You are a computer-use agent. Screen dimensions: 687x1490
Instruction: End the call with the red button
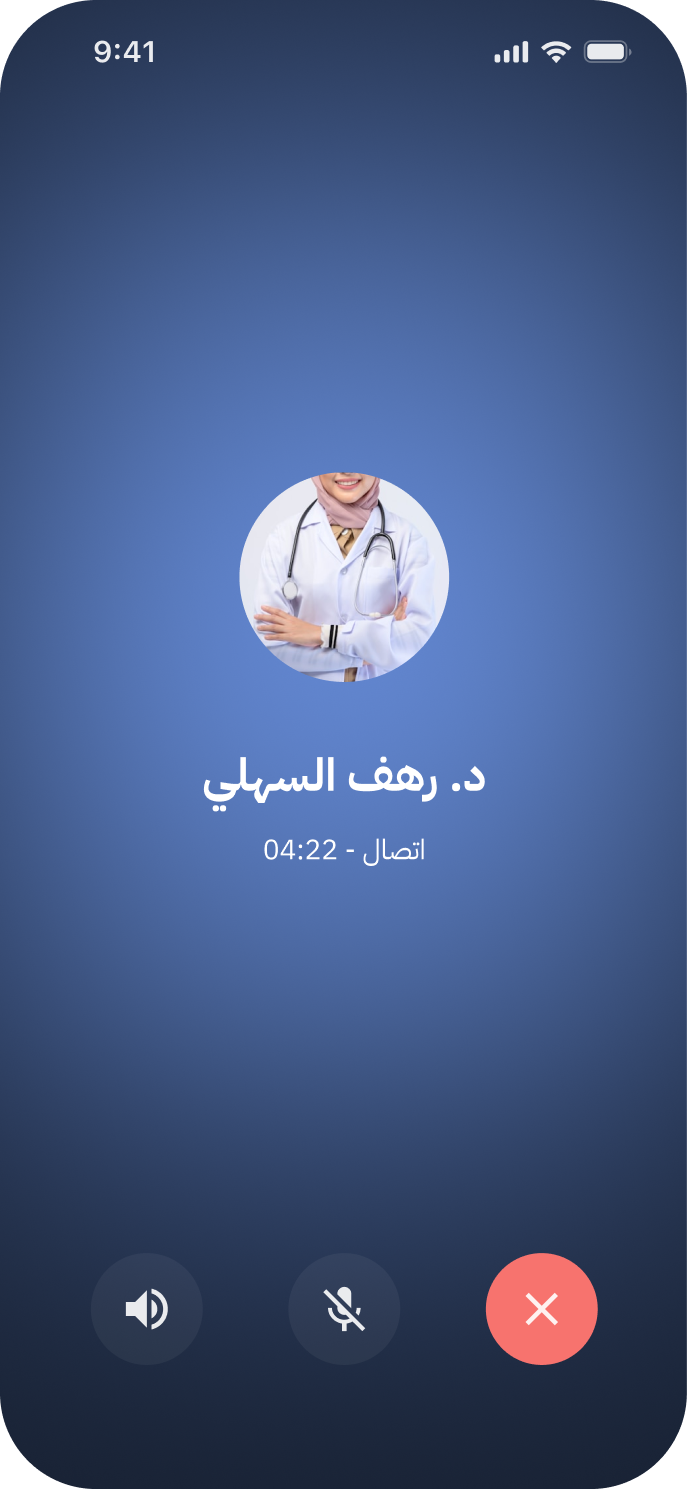(x=541, y=1308)
